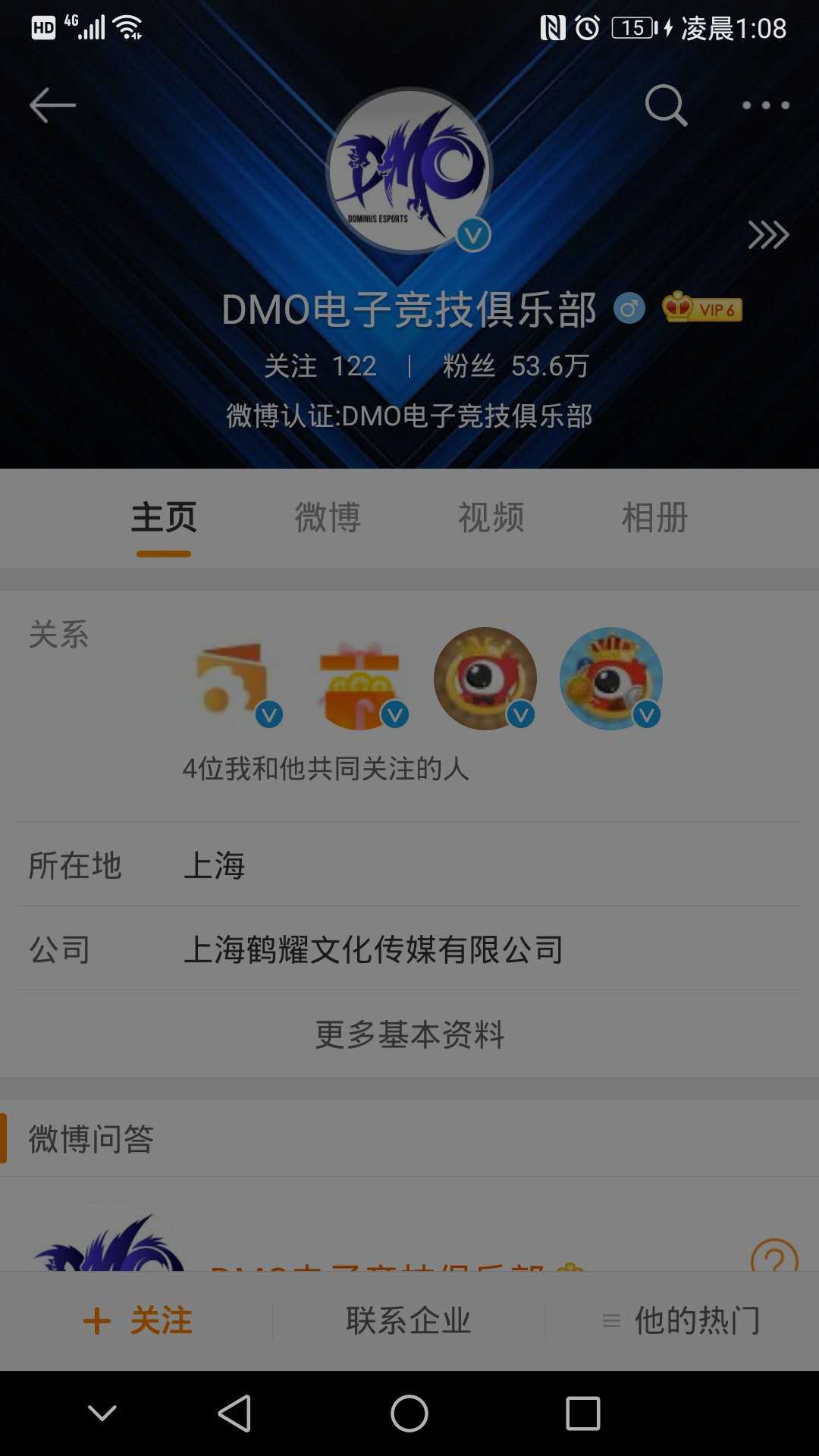Open the DMO profile avatar
Screen dimensions: 819x1456
[409, 171]
